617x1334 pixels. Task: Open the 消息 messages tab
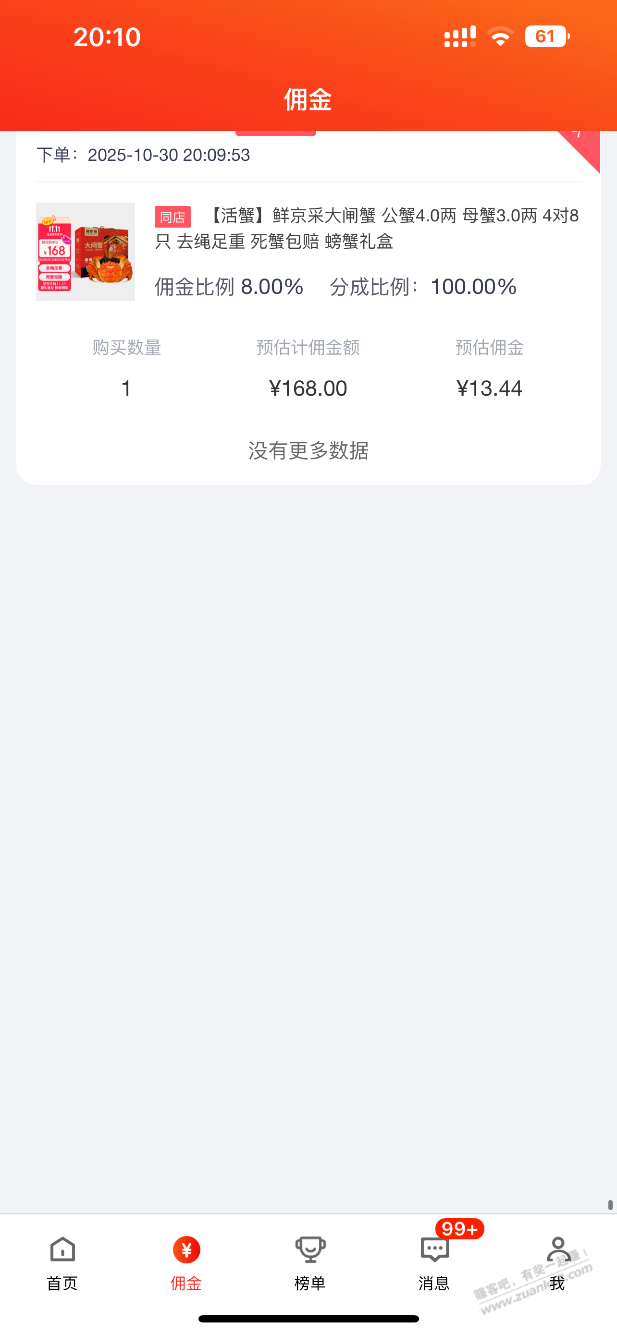(434, 1262)
